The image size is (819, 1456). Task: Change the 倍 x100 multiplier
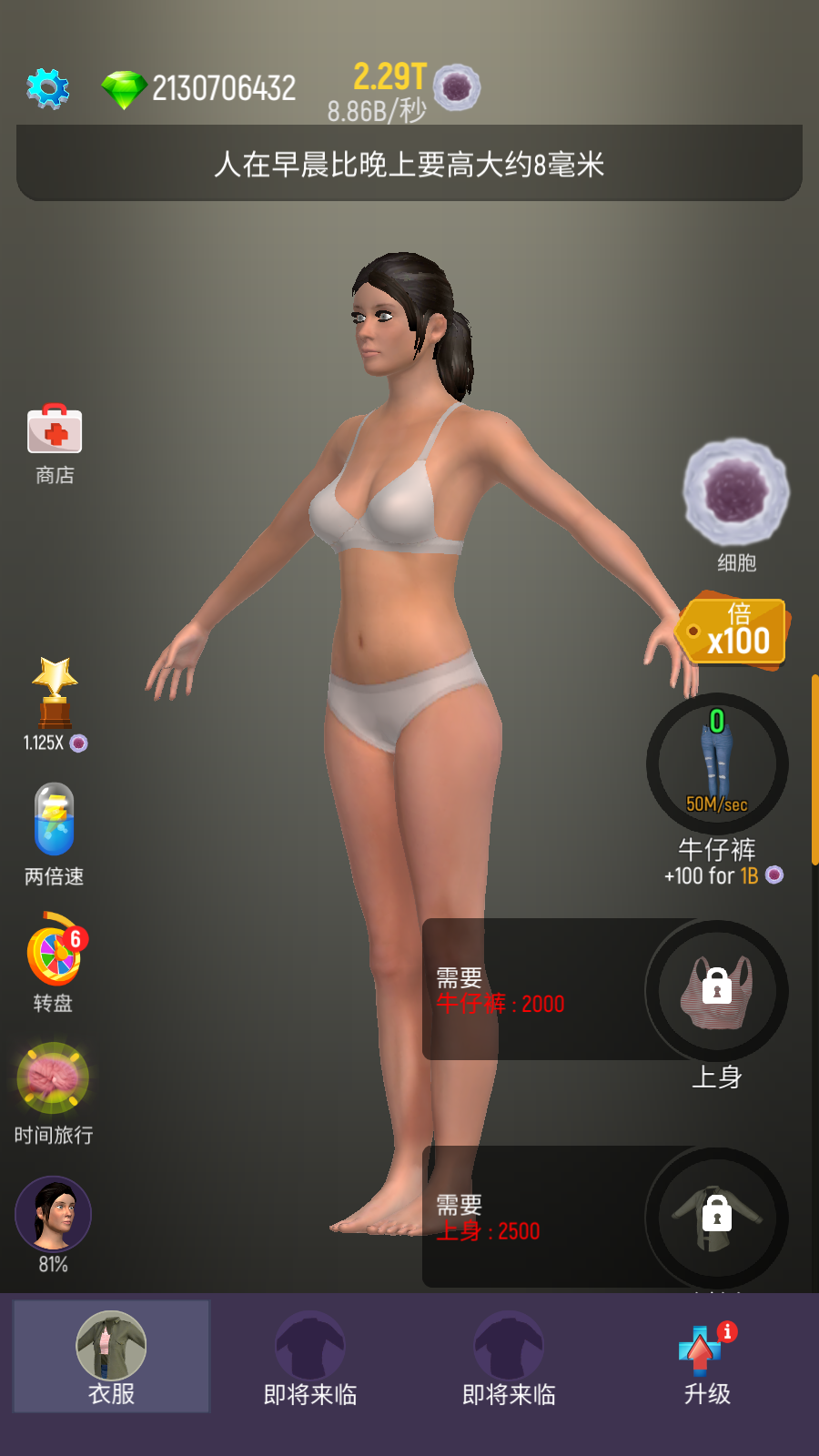coord(733,632)
